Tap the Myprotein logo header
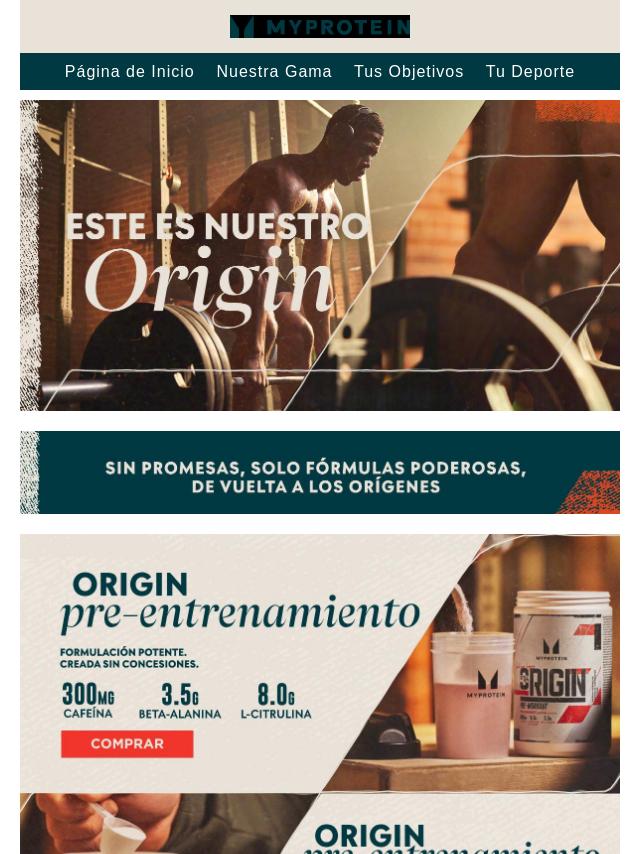Screen dimensions: 640x854 click(320, 26)
